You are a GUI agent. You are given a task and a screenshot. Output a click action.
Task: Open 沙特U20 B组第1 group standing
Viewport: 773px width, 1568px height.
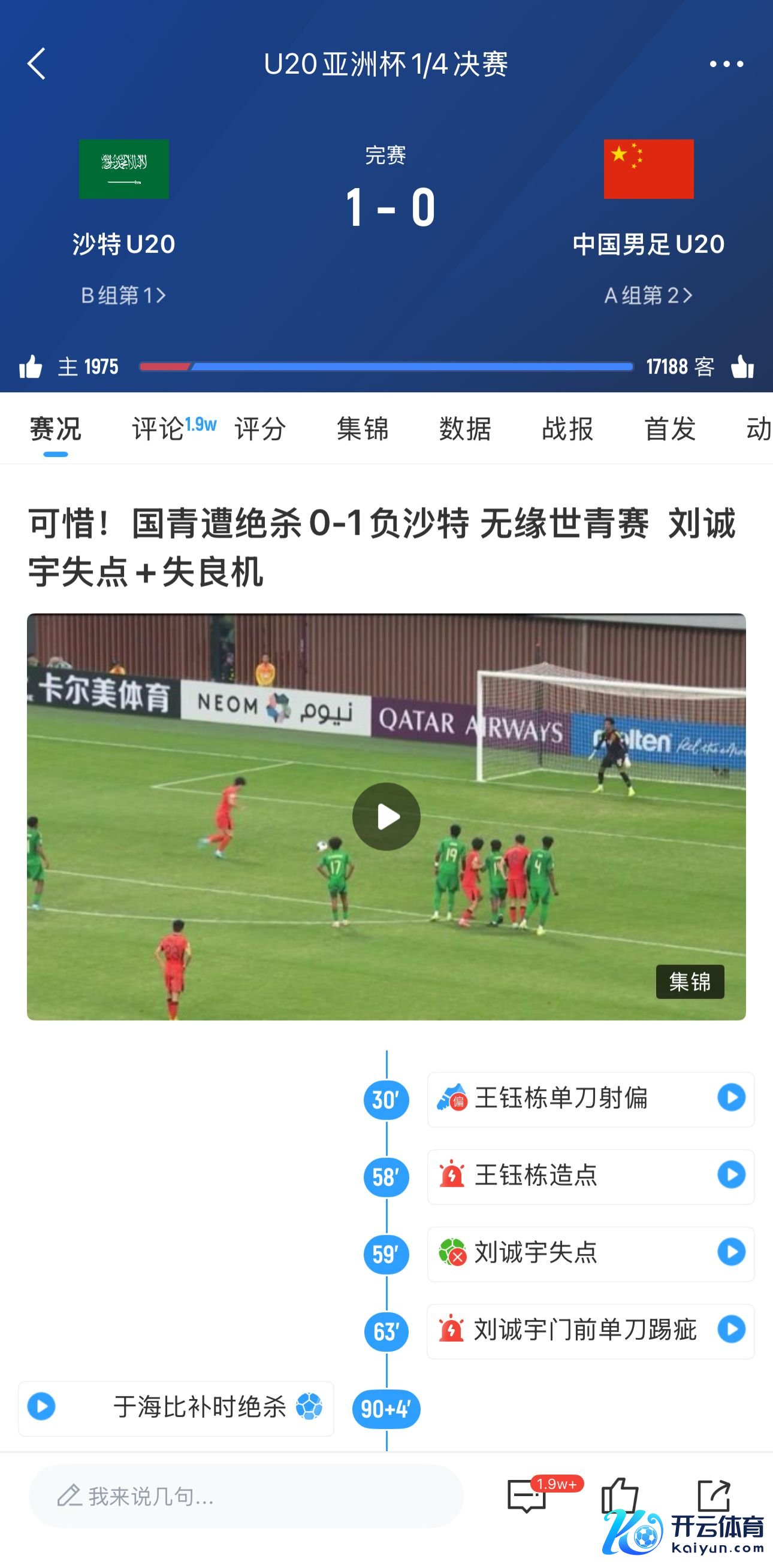tap(123, 295)
